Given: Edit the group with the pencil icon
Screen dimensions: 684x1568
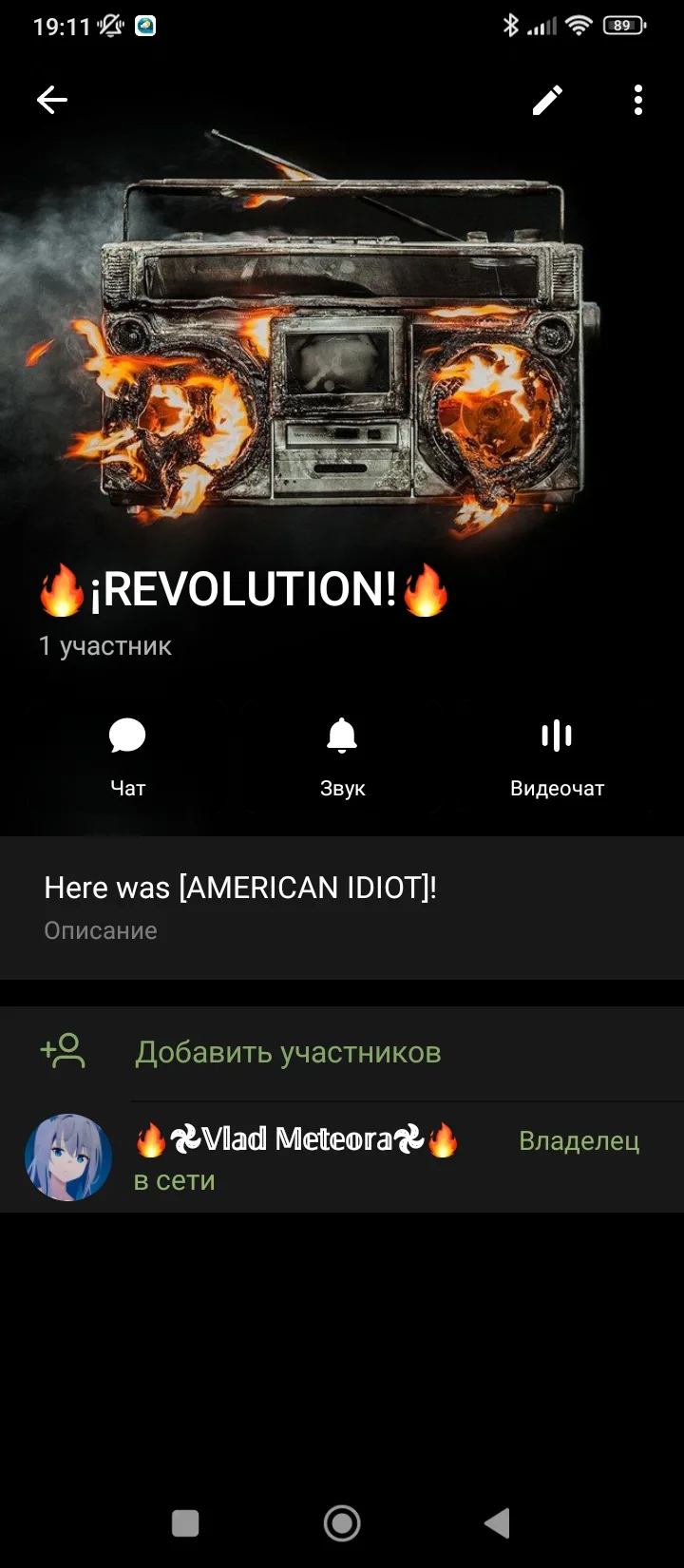Looking at the screenshot, I should (547, 100).
